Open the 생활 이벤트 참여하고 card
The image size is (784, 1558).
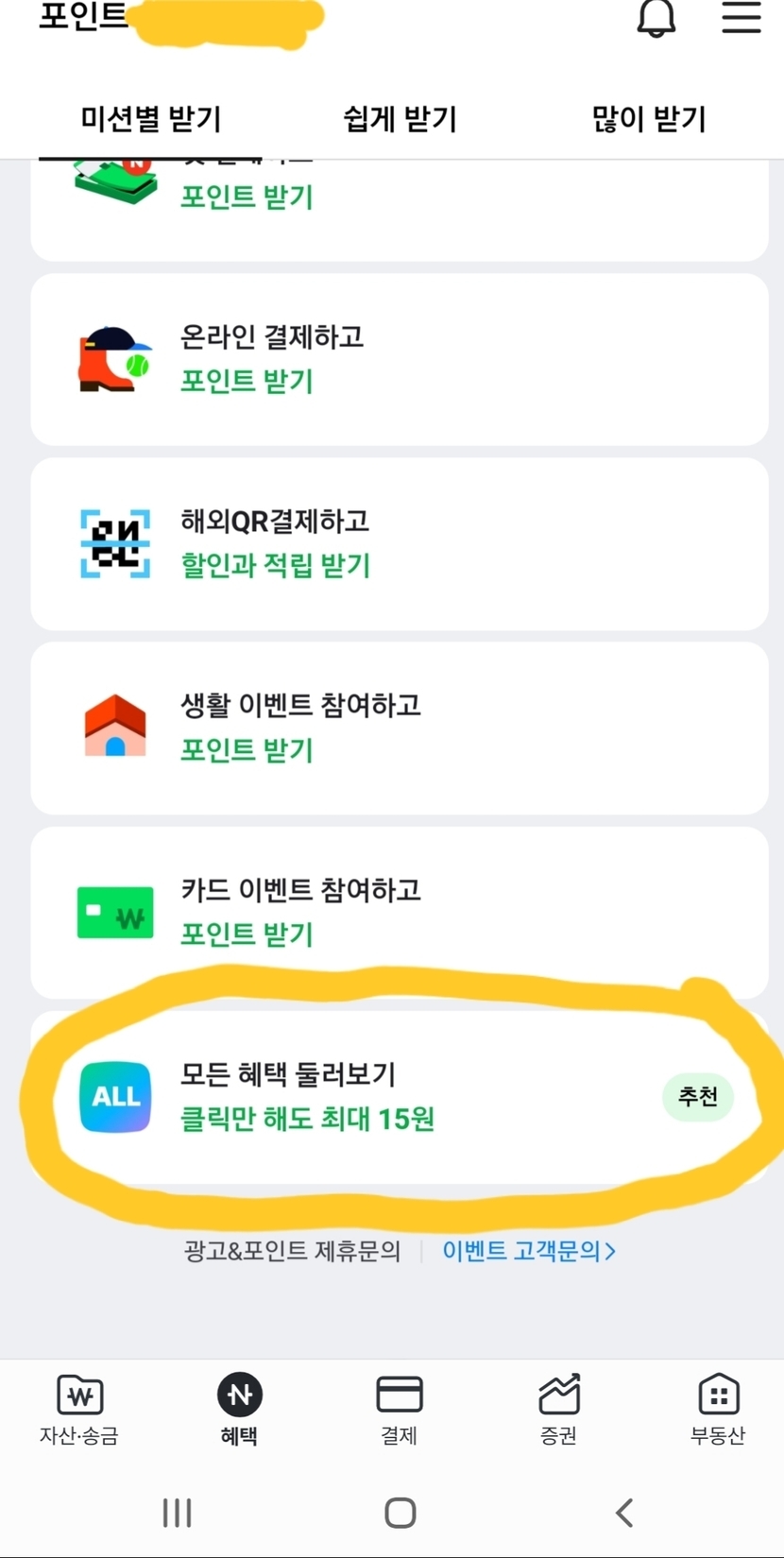coord(399,728)
